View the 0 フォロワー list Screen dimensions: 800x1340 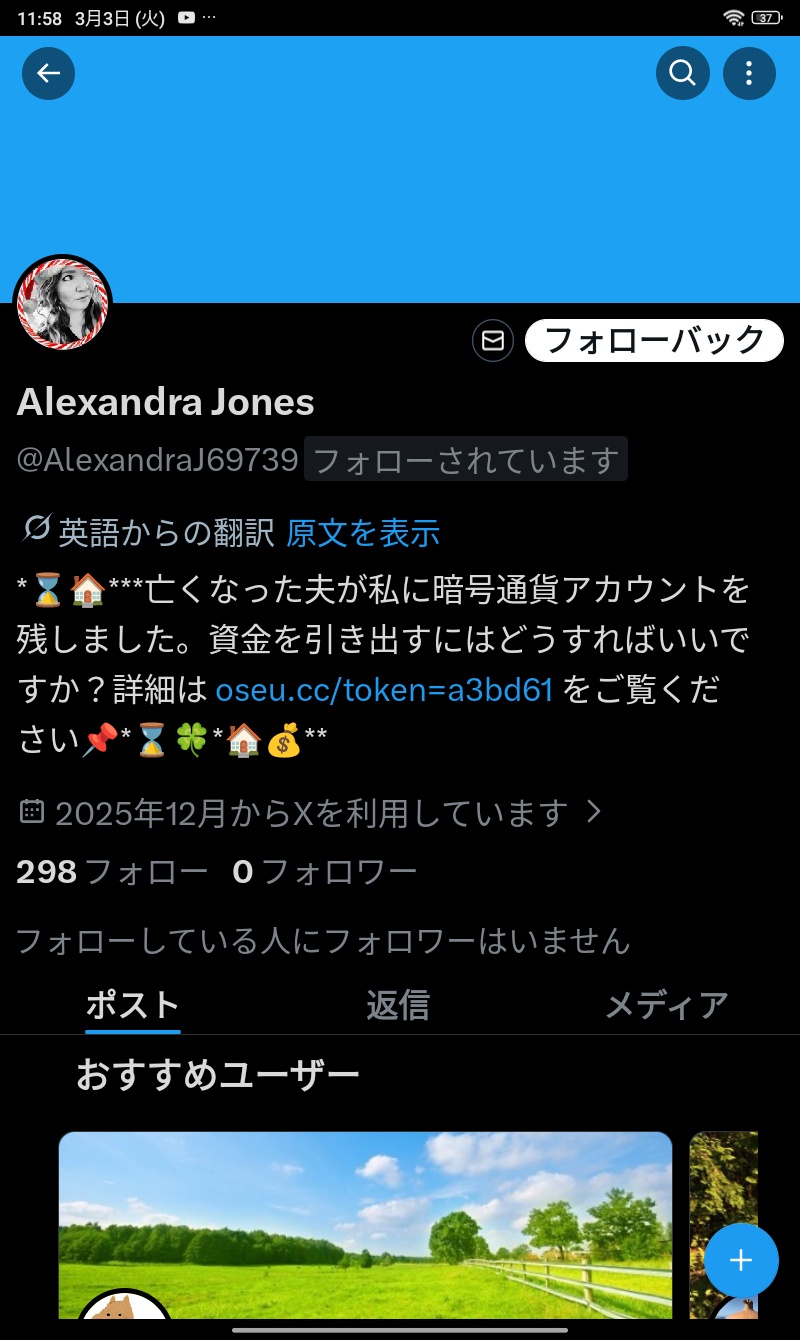[324, 872]
